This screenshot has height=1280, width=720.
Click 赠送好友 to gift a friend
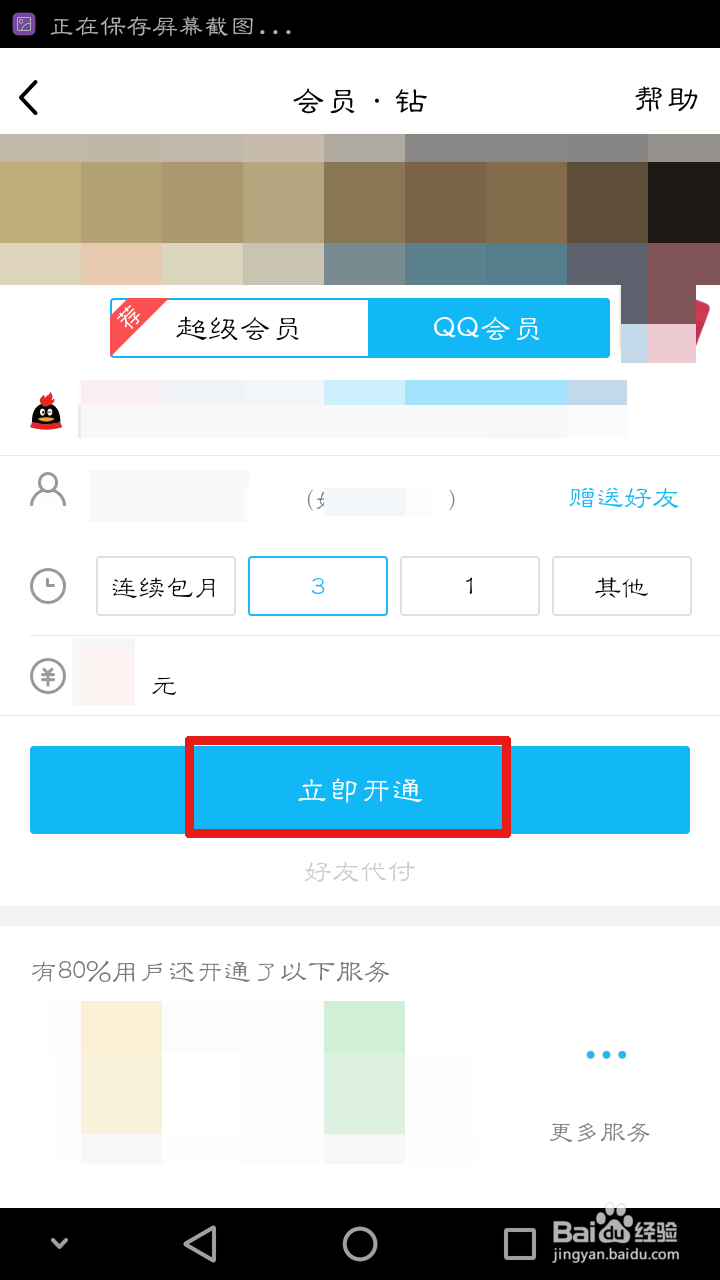click(x=622, y=498)
